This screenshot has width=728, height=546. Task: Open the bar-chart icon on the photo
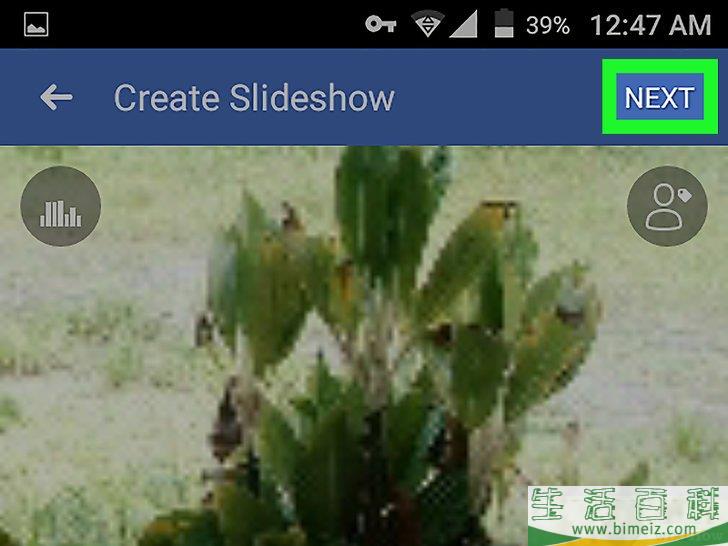(x=60, y=206)
